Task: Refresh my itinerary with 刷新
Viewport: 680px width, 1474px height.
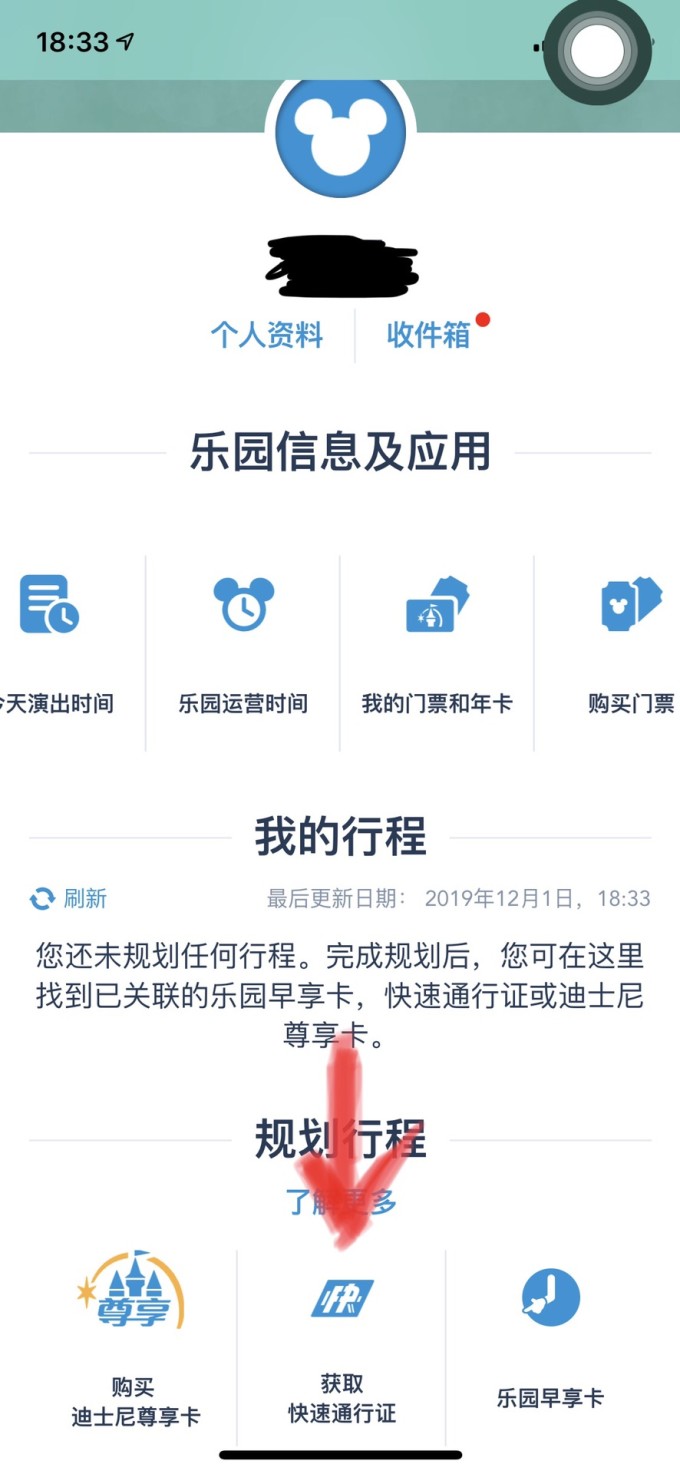Action: (70, 898)
